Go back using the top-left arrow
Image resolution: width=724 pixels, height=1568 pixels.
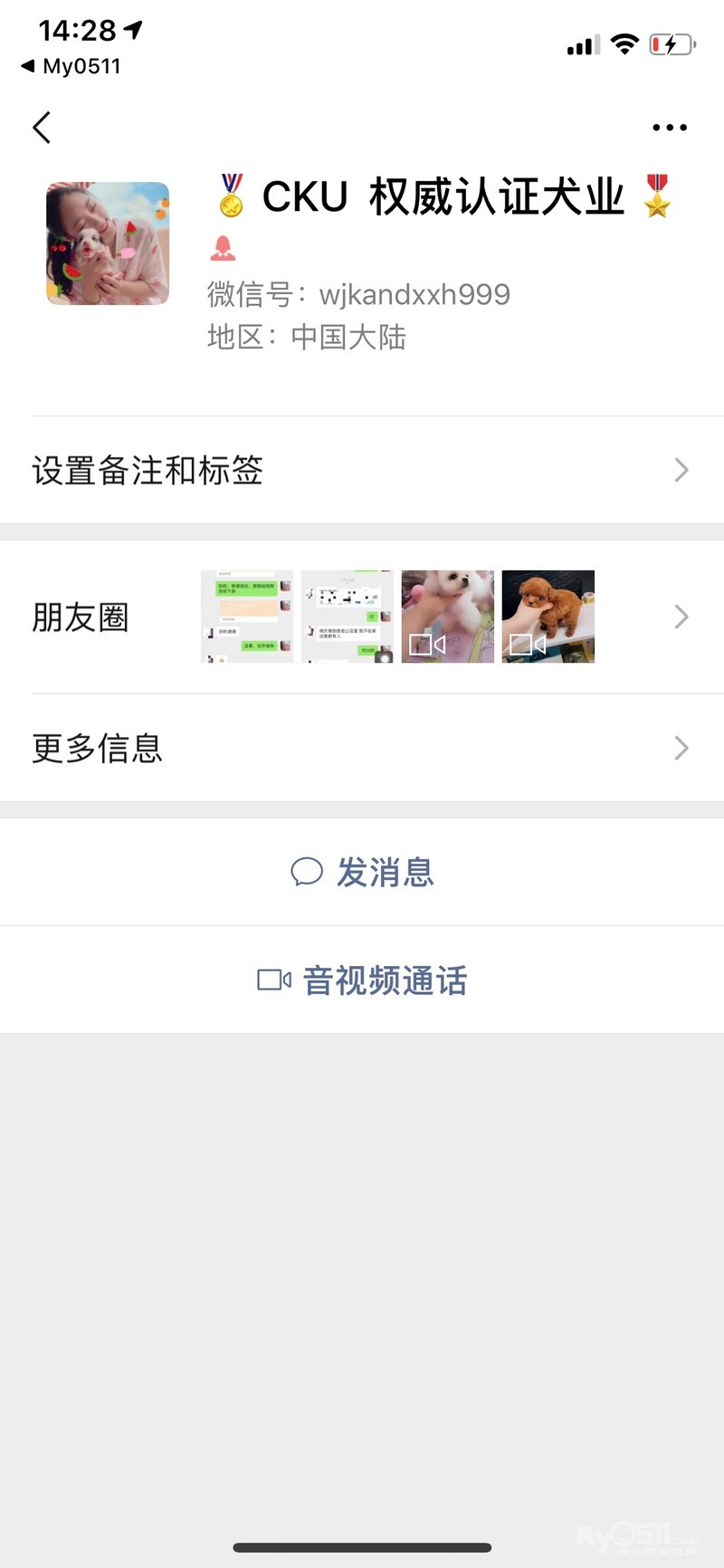(42, 128)
